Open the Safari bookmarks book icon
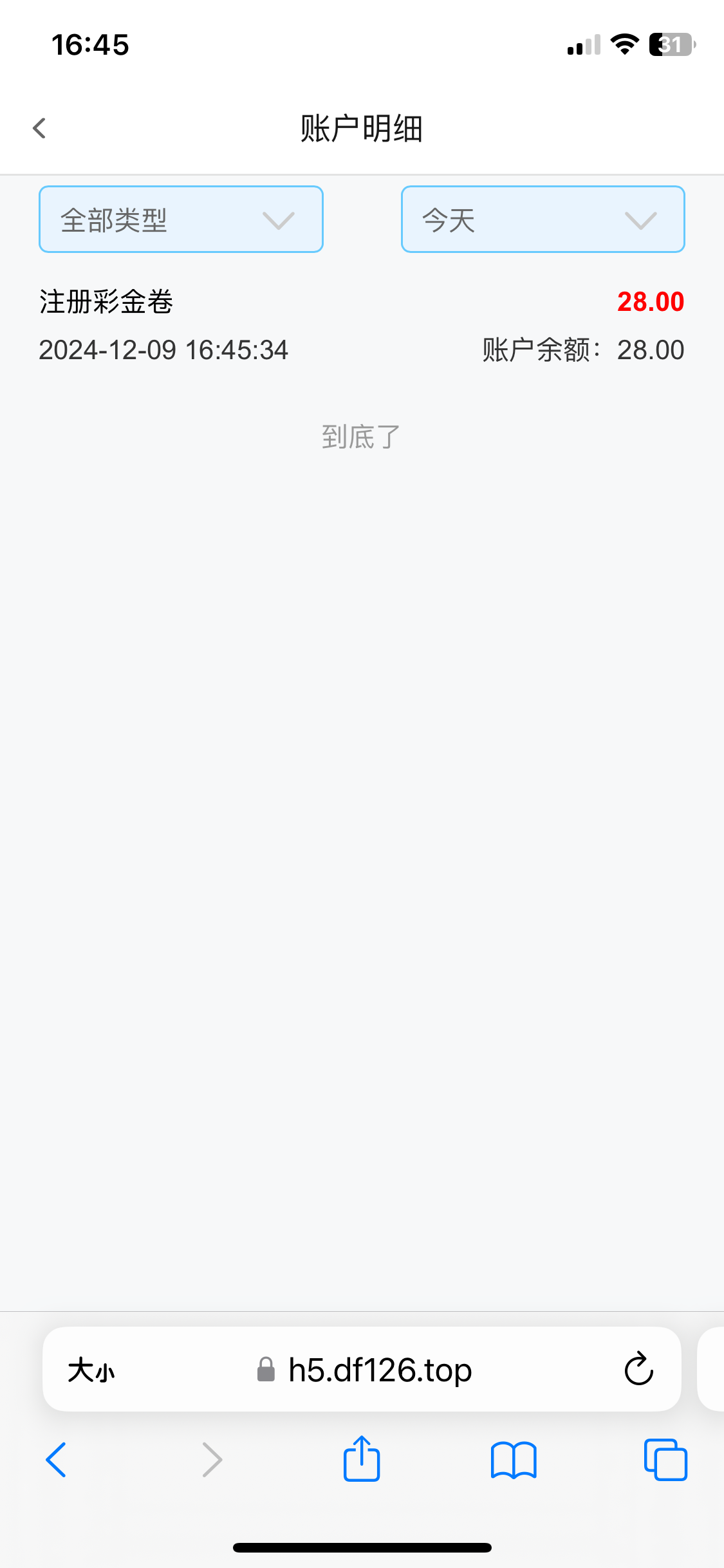 [x=514, y=1460]
